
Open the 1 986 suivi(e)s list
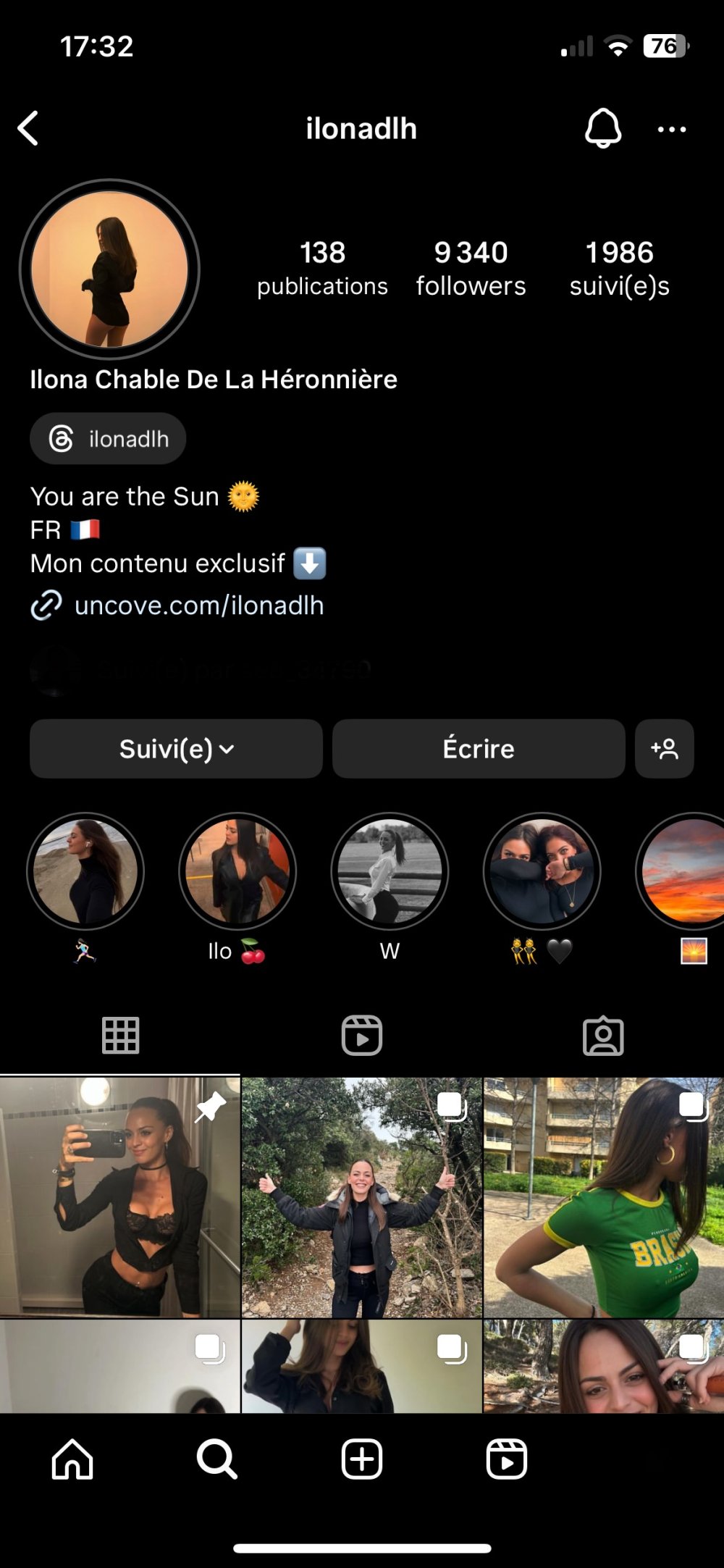point(619,269)
